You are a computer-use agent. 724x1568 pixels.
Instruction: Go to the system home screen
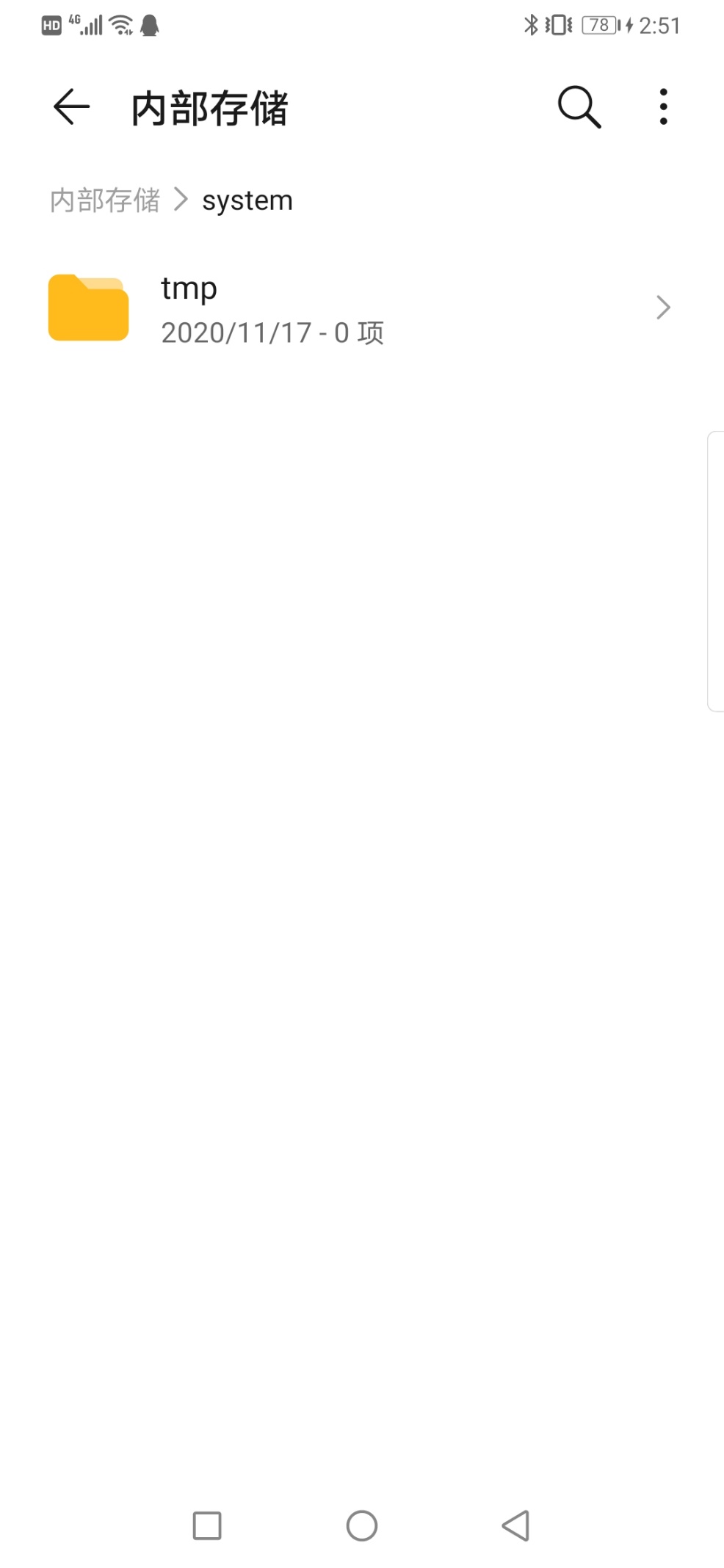point(362,1525)
